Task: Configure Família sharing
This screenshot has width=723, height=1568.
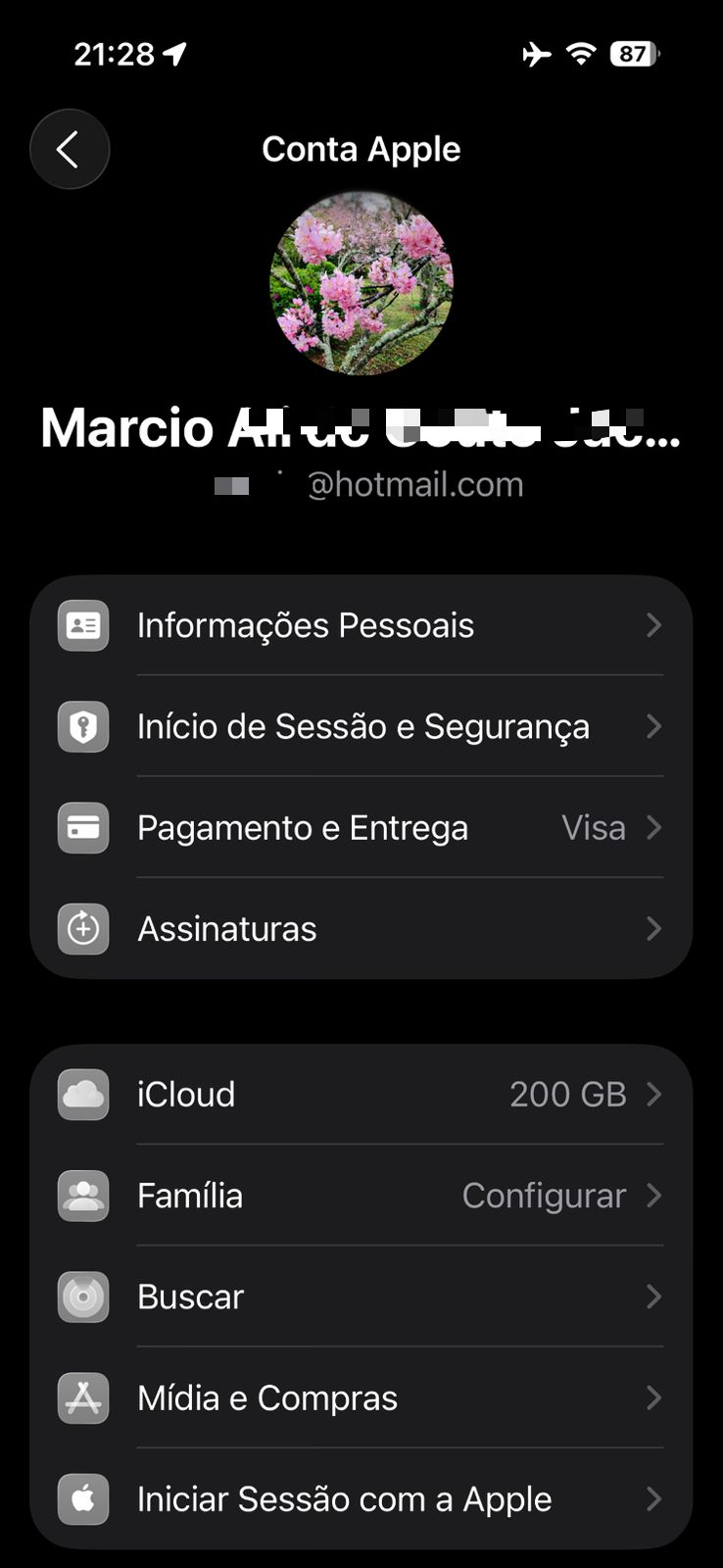Action: [361, 1196]
